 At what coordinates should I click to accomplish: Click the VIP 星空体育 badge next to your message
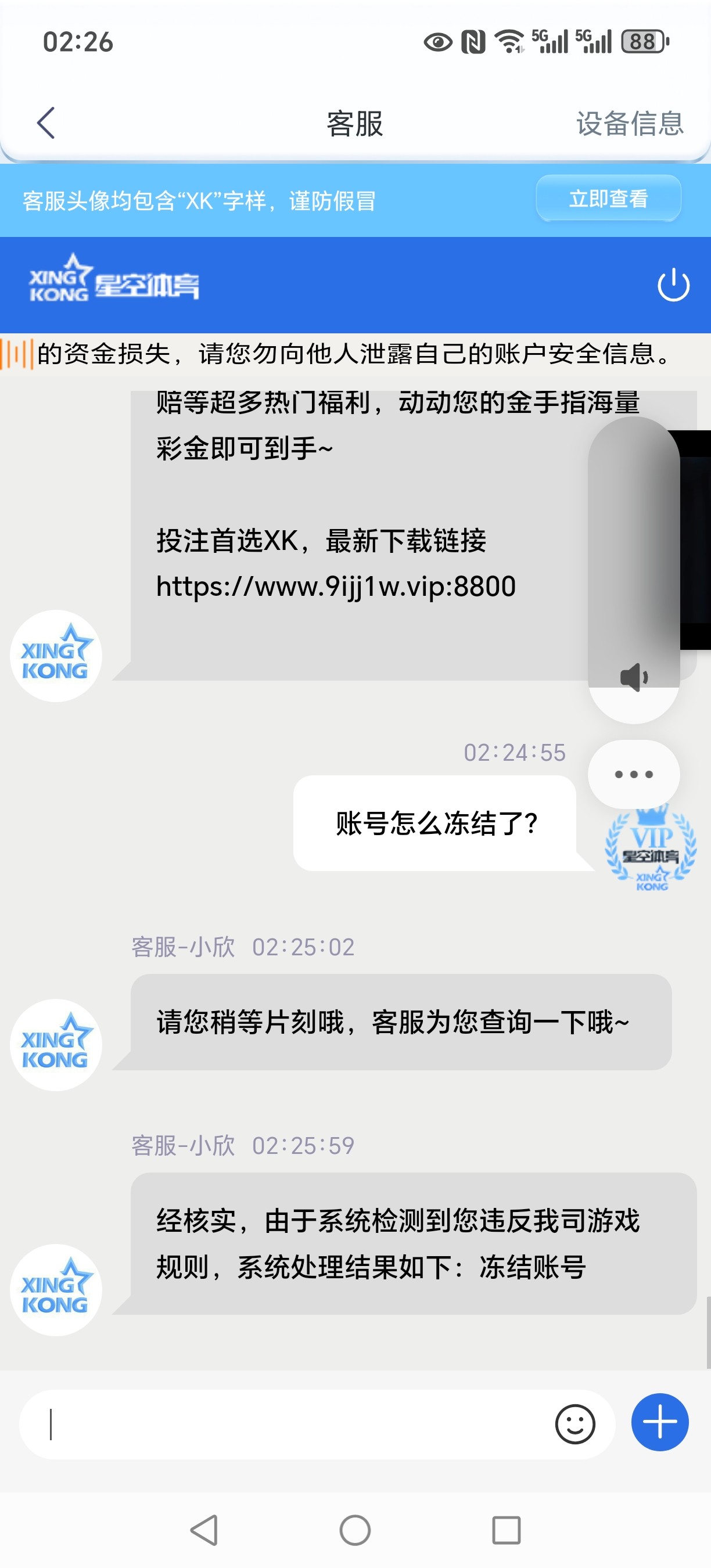(x=647, y=852)
